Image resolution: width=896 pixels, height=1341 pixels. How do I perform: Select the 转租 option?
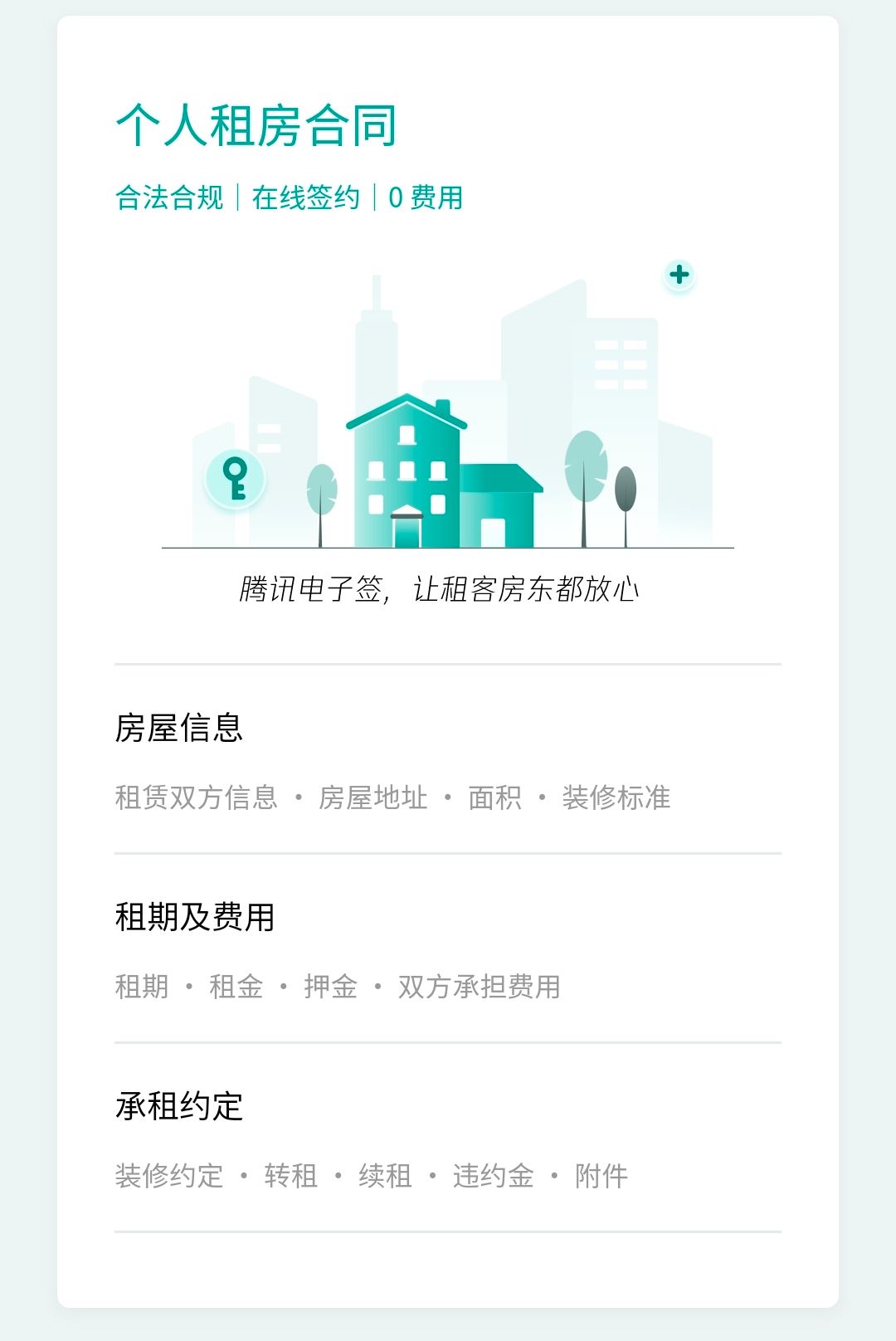coord(290,1174)
